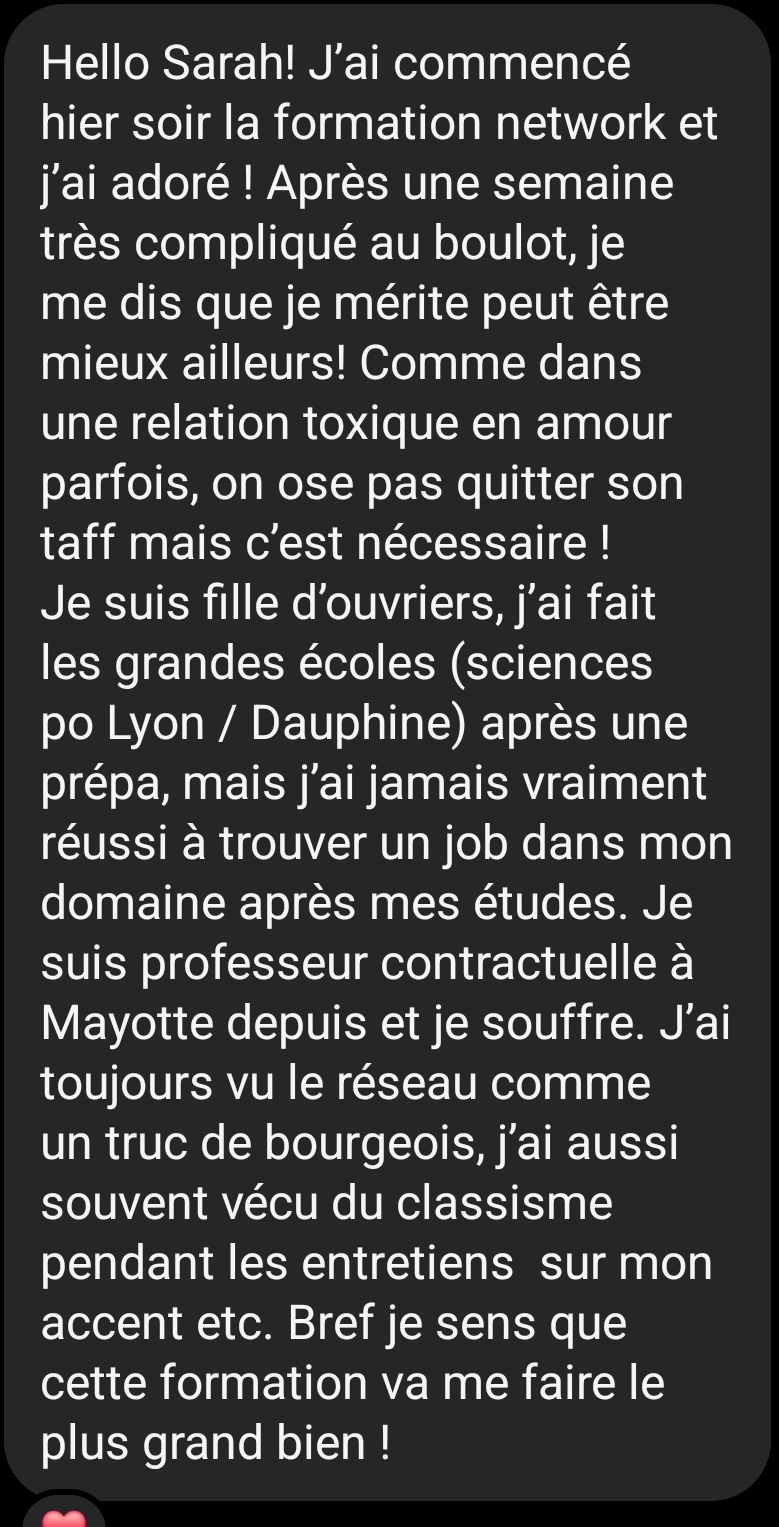Open the heart reaction below the message

tap(63, 1516)
